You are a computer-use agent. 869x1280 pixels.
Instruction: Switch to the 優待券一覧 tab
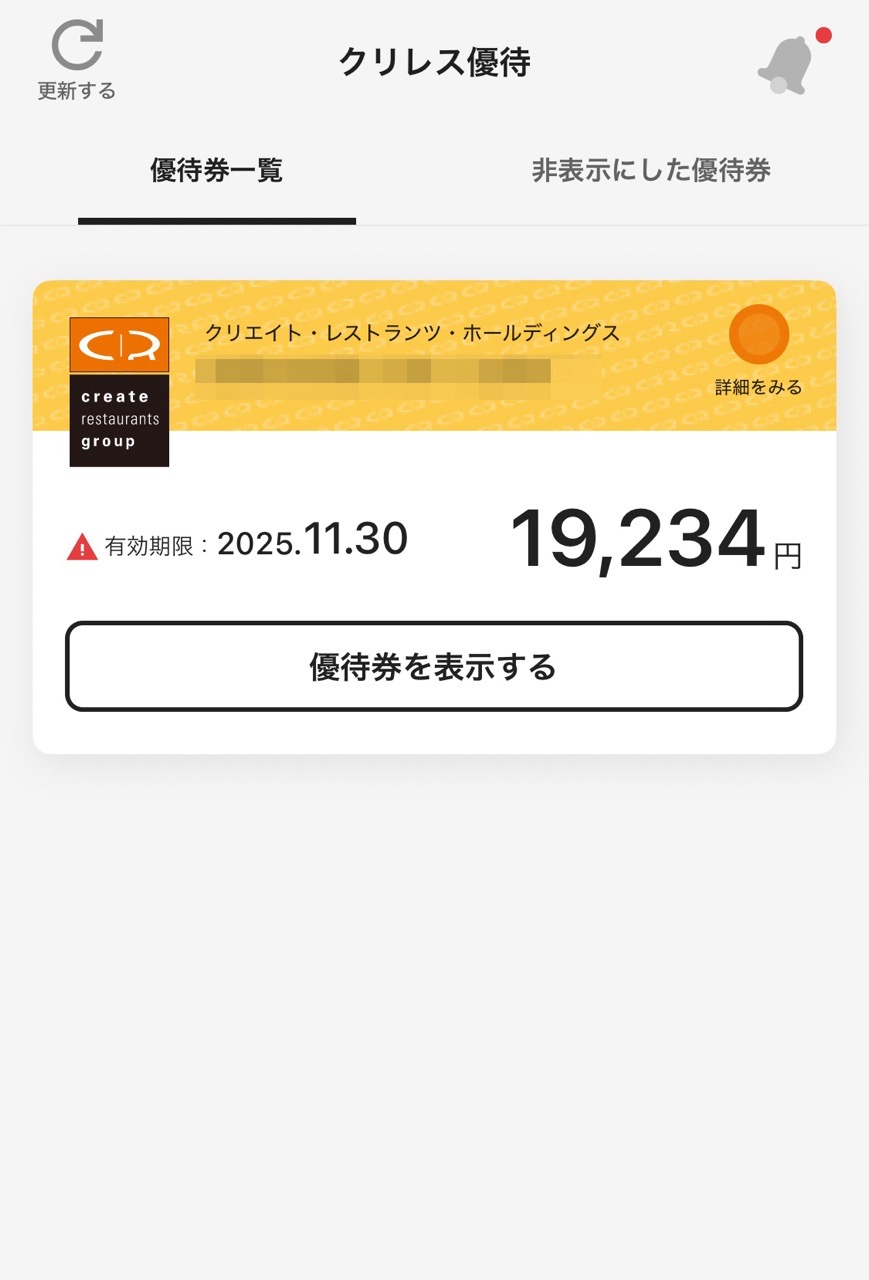[216, 170]
